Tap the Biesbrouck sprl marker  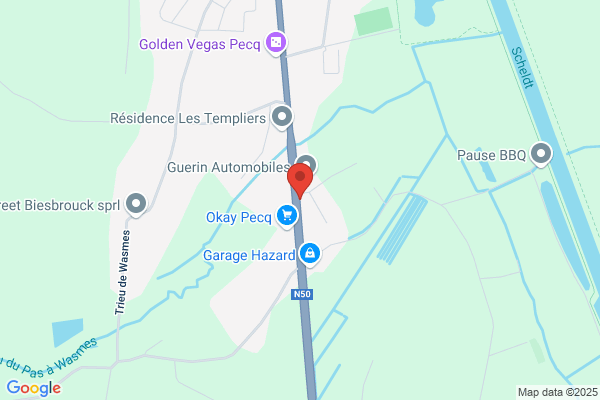pos(137,204)
